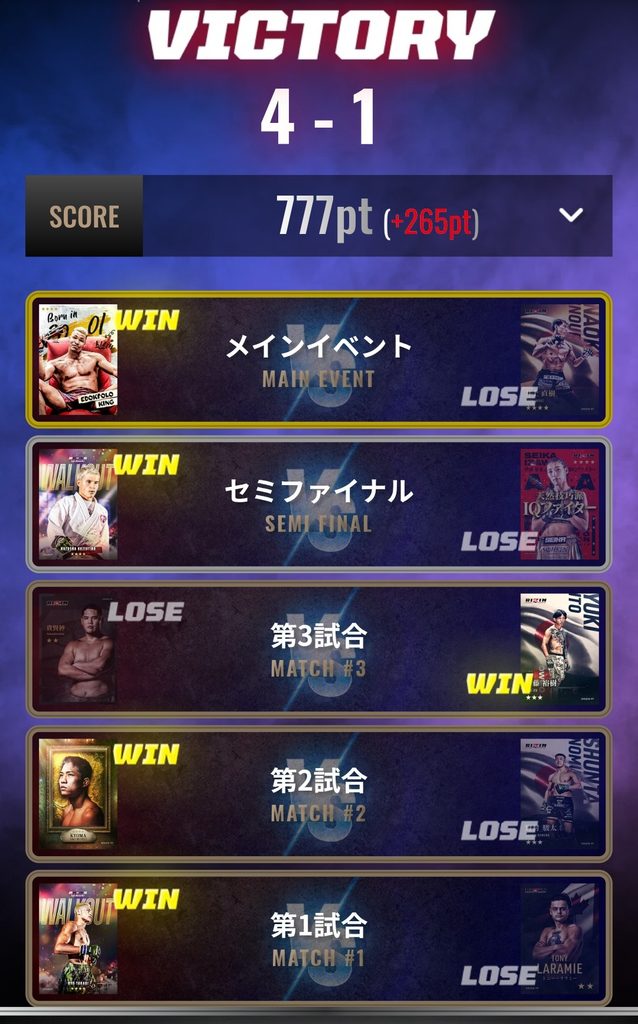Open the Semi Final match result
This screenshot has width=638, height=1024.
(x=319, y=504)
